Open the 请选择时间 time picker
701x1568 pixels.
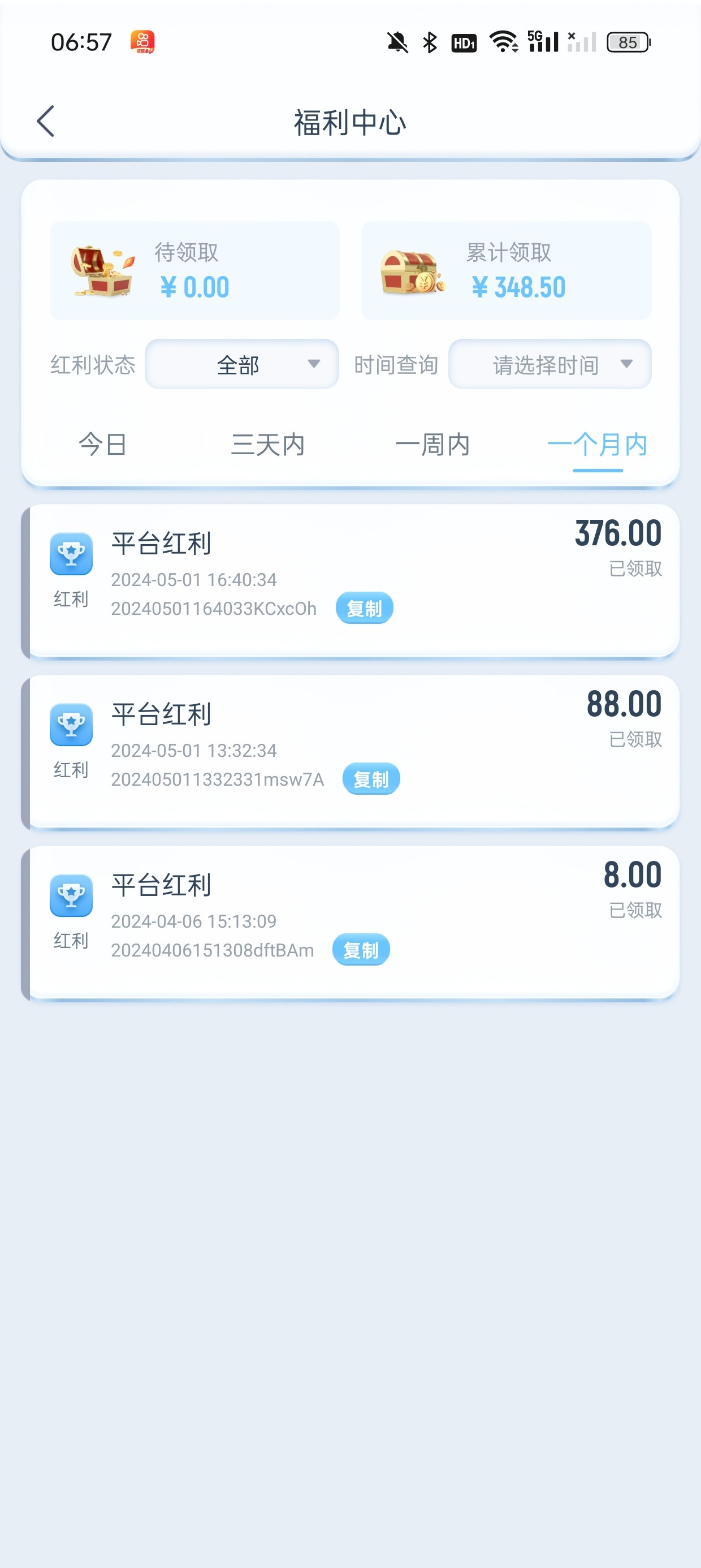tap(549, 365)
